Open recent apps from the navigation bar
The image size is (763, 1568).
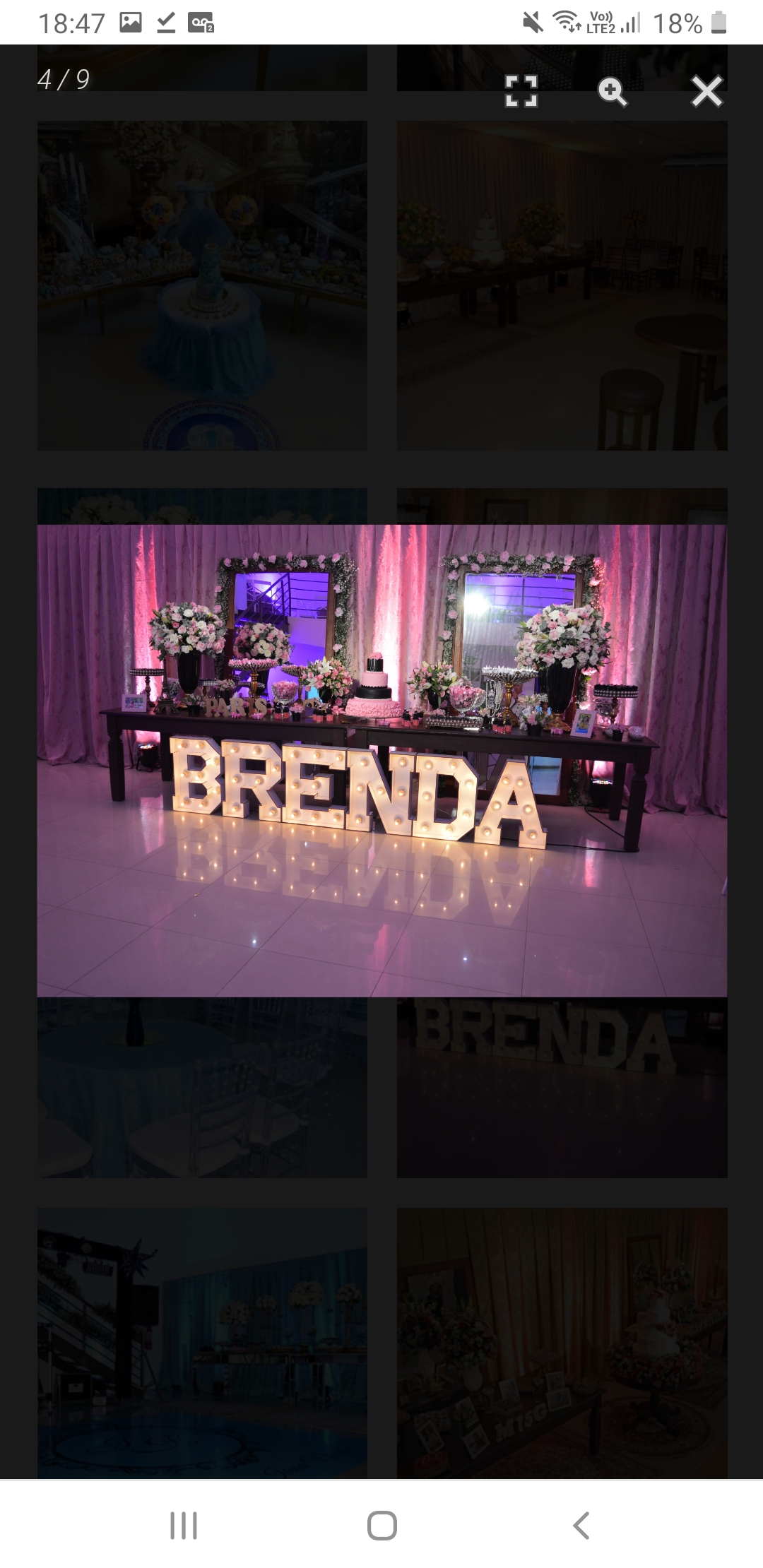tap(184, 1525)
